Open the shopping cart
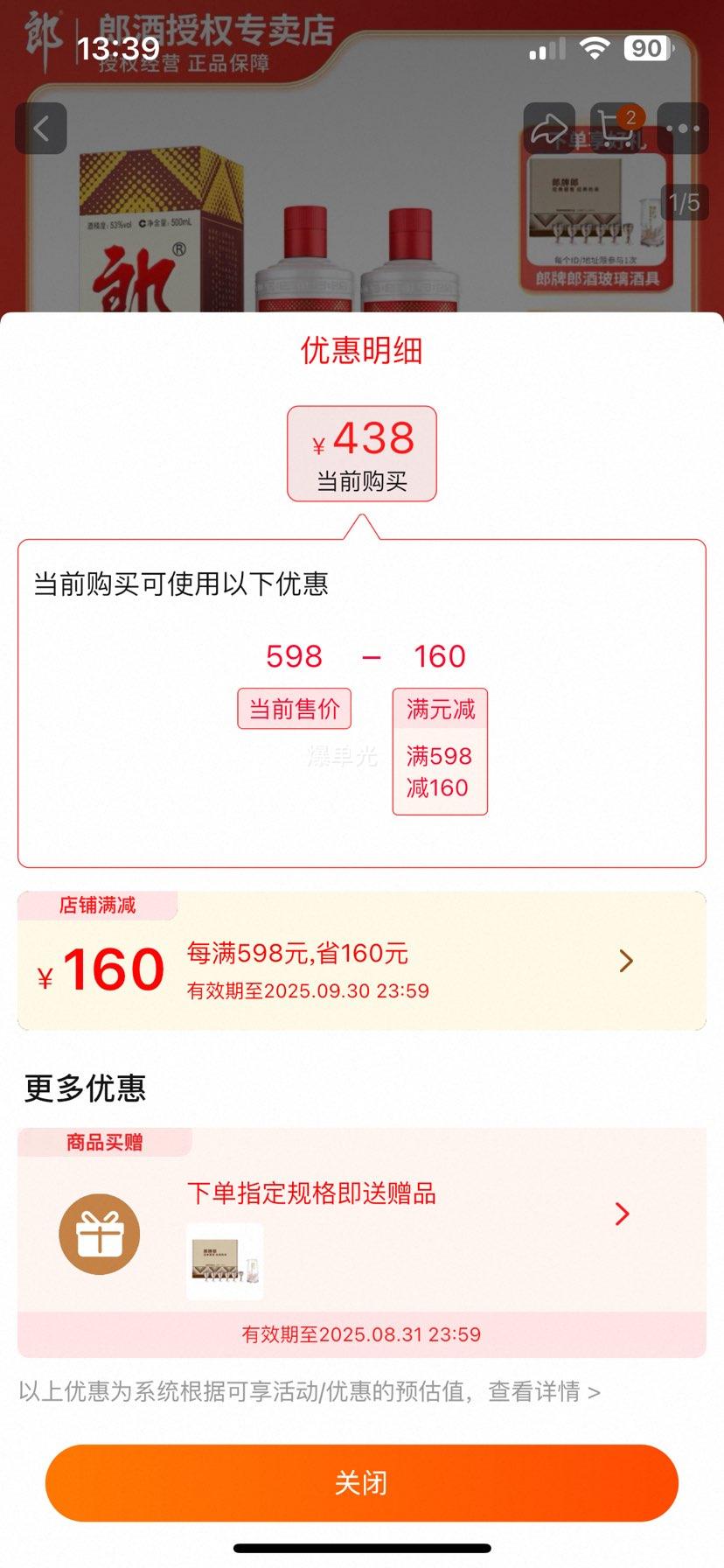Viewport: 724px width, 1568px height. pos(616,129)
